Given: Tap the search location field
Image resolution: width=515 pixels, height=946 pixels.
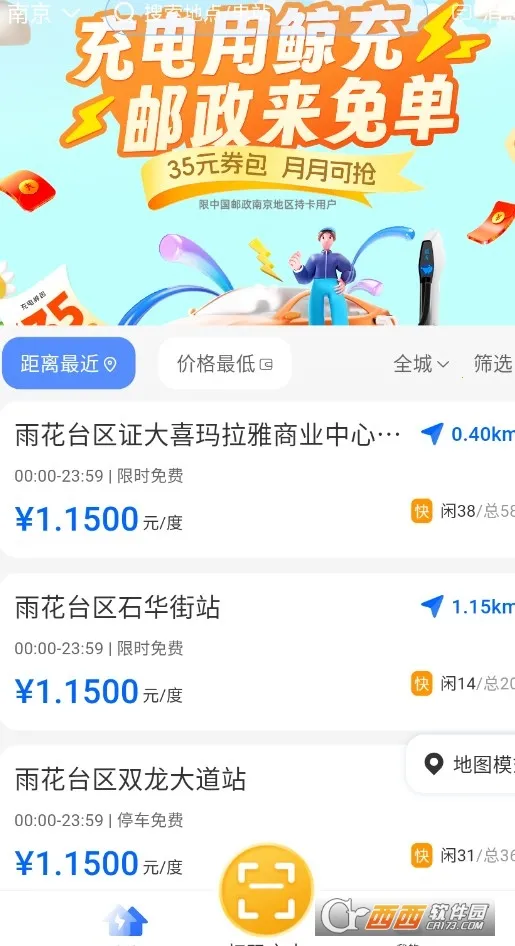Looking at the screenshot, I should [x=265, y=12].
